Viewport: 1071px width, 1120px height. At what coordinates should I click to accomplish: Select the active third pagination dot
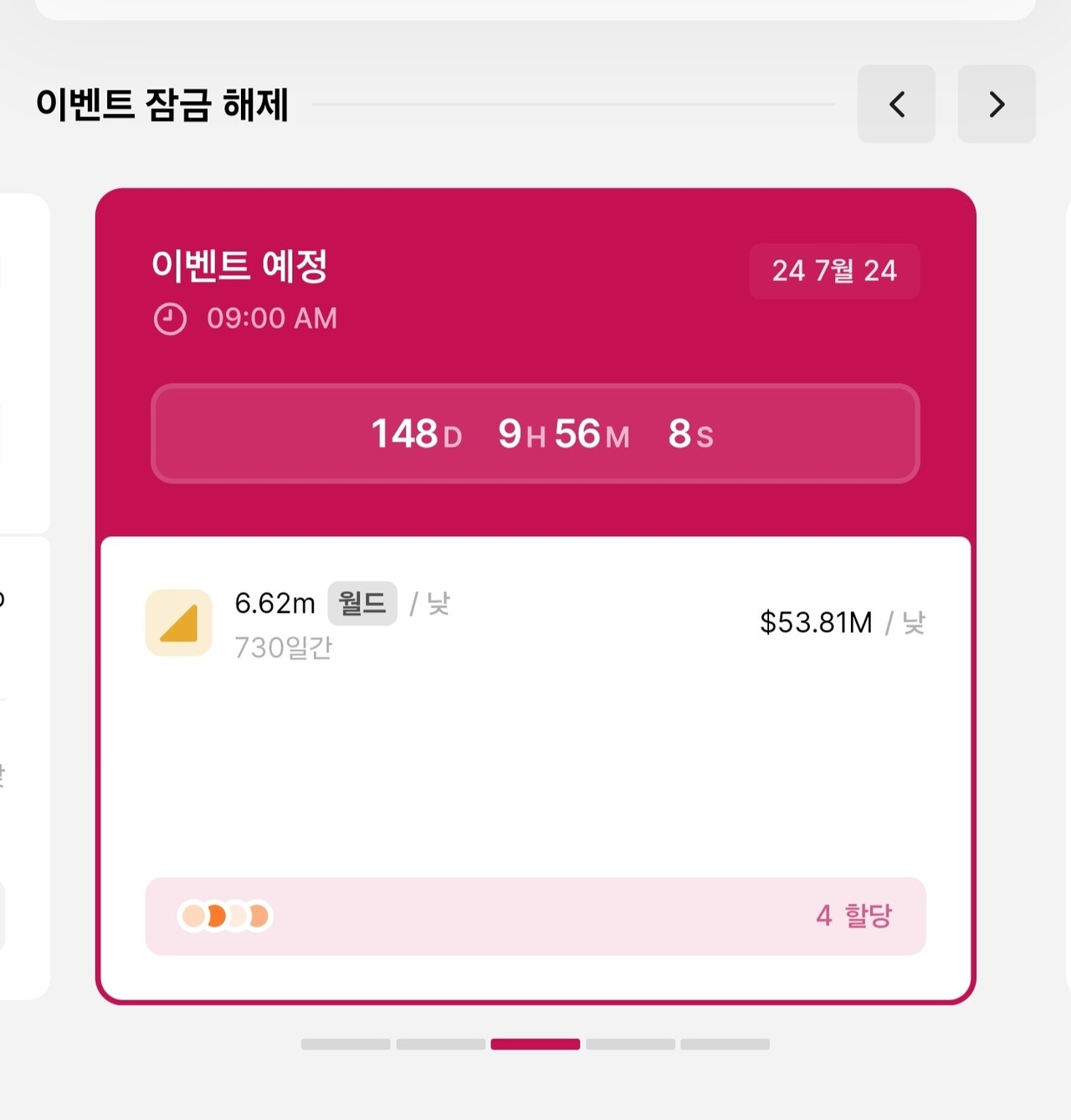(535, 1044)
